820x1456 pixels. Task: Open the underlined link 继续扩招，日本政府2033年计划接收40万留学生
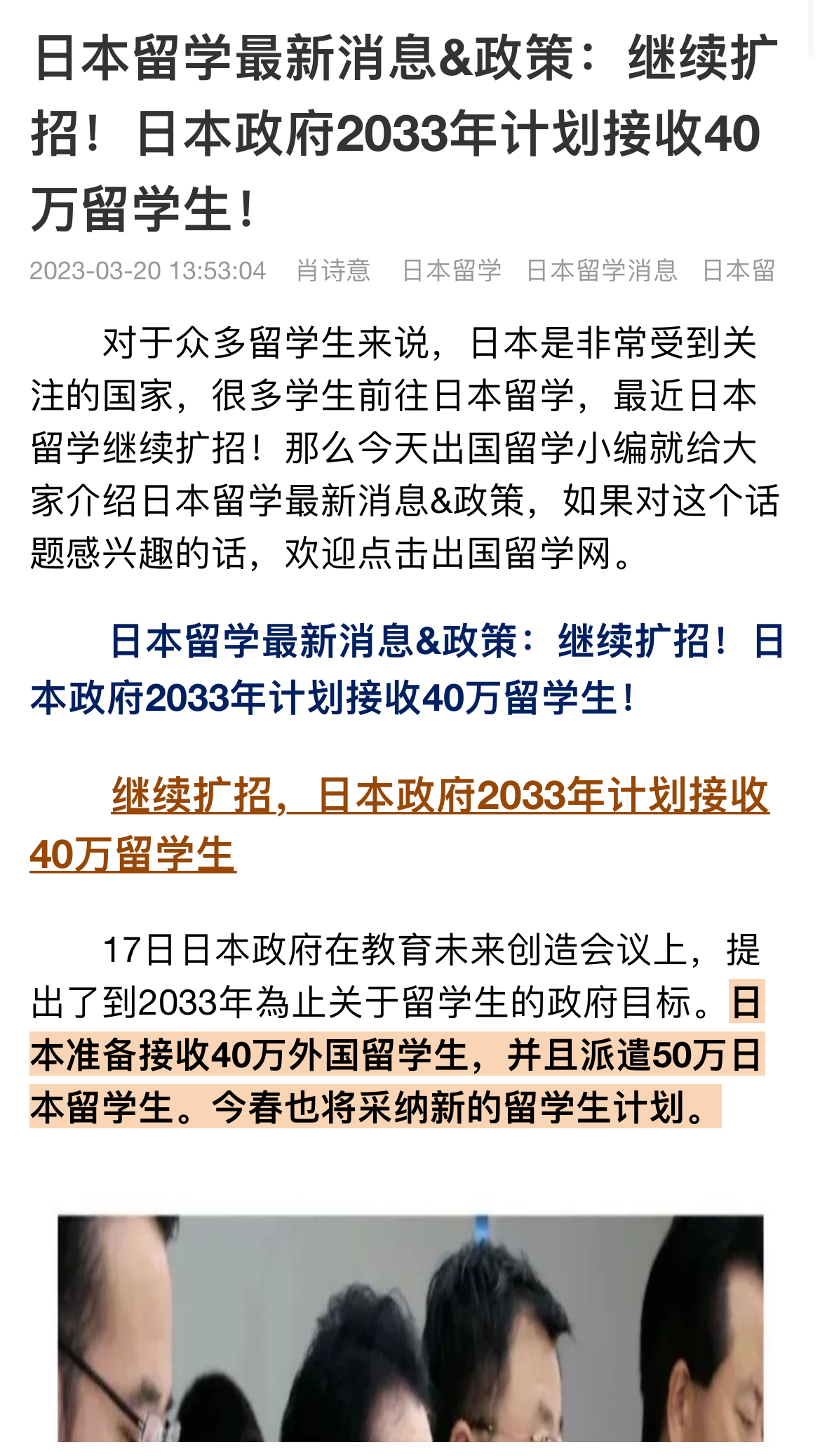400,824
